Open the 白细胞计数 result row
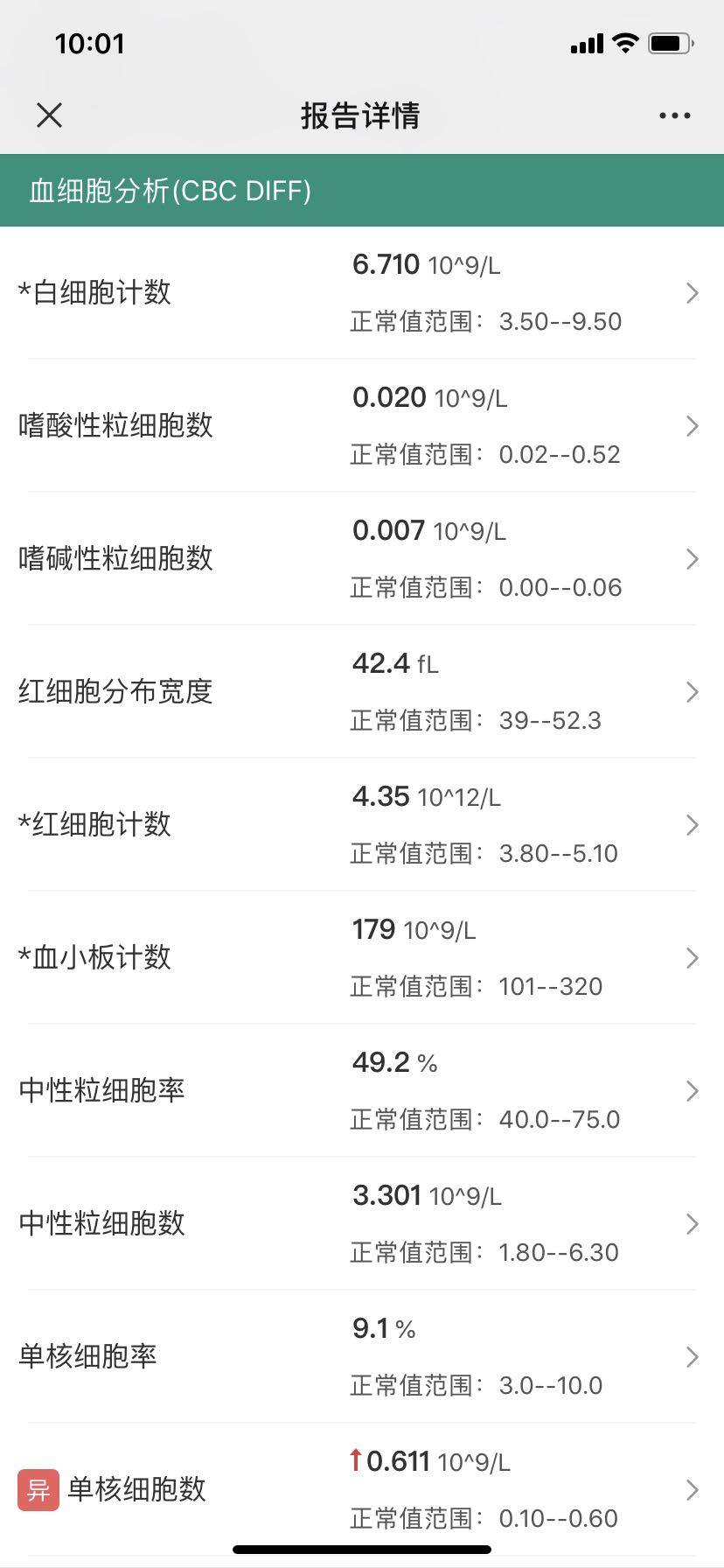The width and height of the screenshot is (724, 1568). coord(362,292)
